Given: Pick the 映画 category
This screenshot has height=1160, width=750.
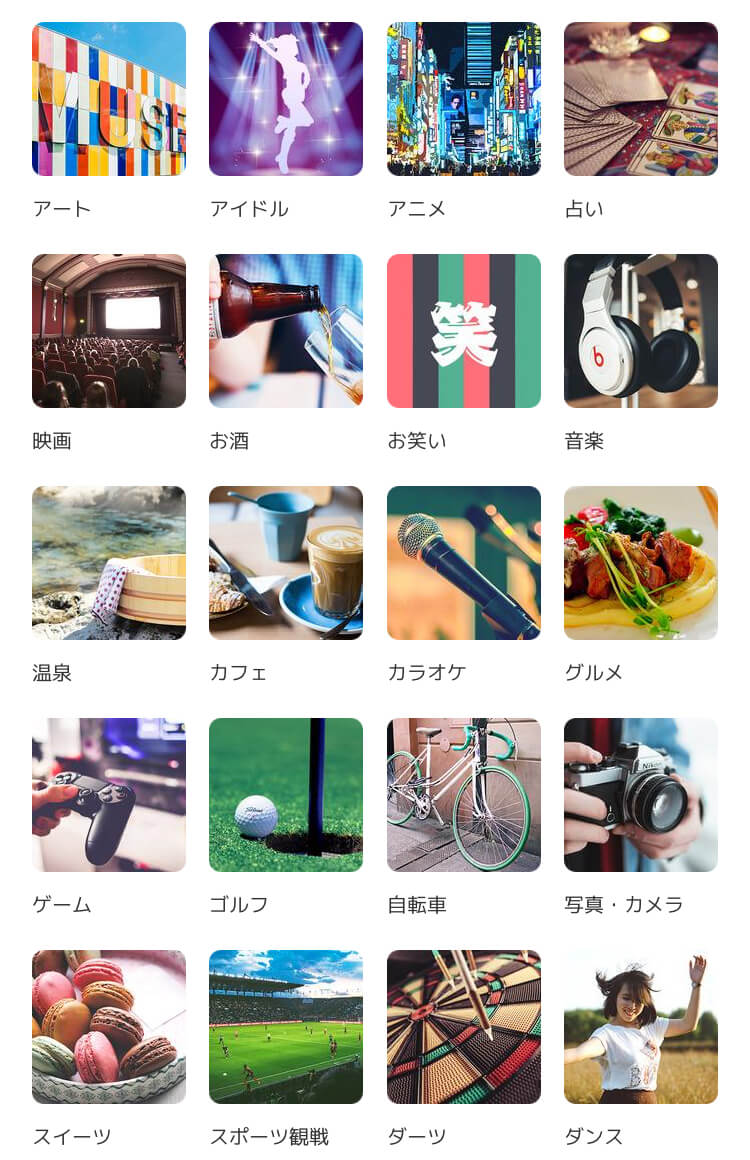Looking at the screenshot, I should (x=109, y=331).
